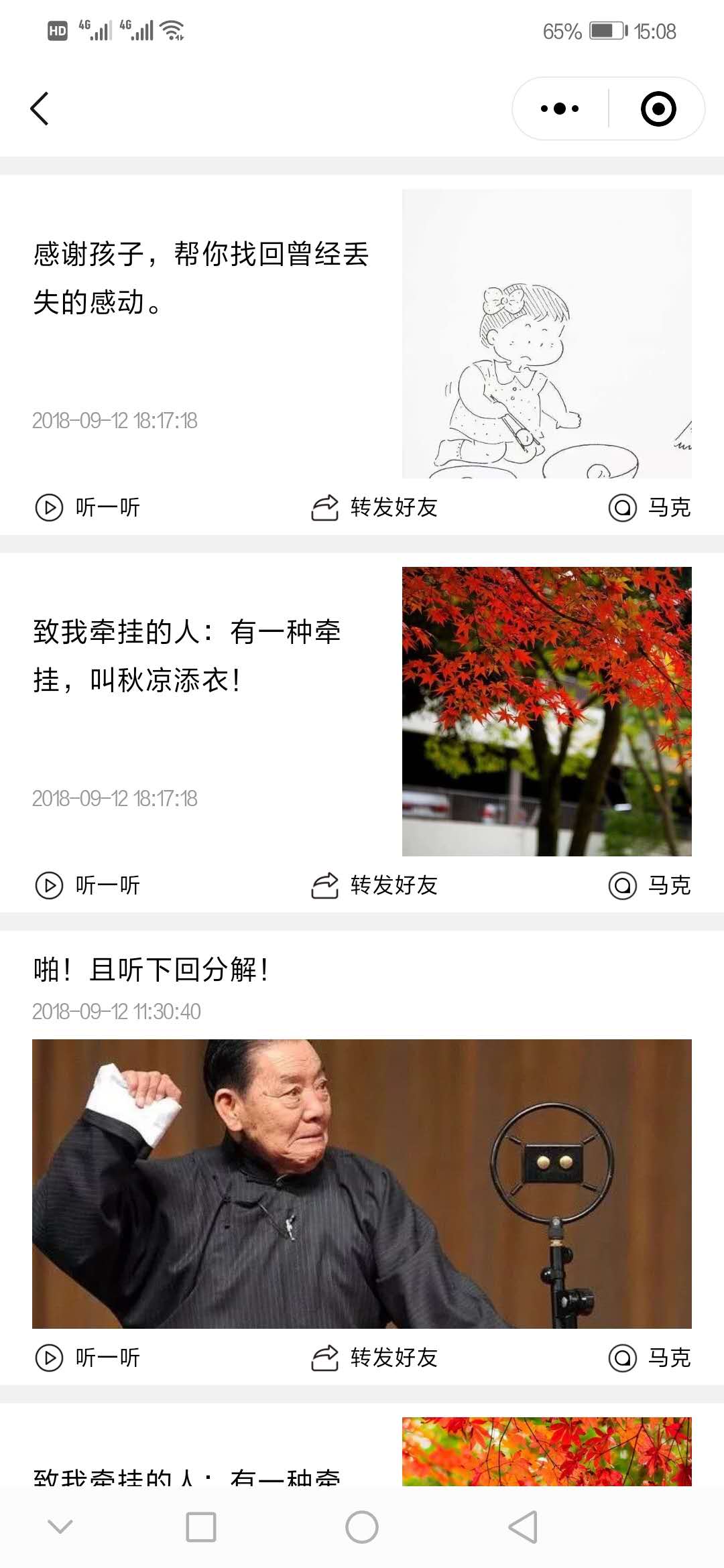
Task: Share 叫秋凉添衣 article via 转发好友
Action: pyautogui.click(x=374, y=885)
